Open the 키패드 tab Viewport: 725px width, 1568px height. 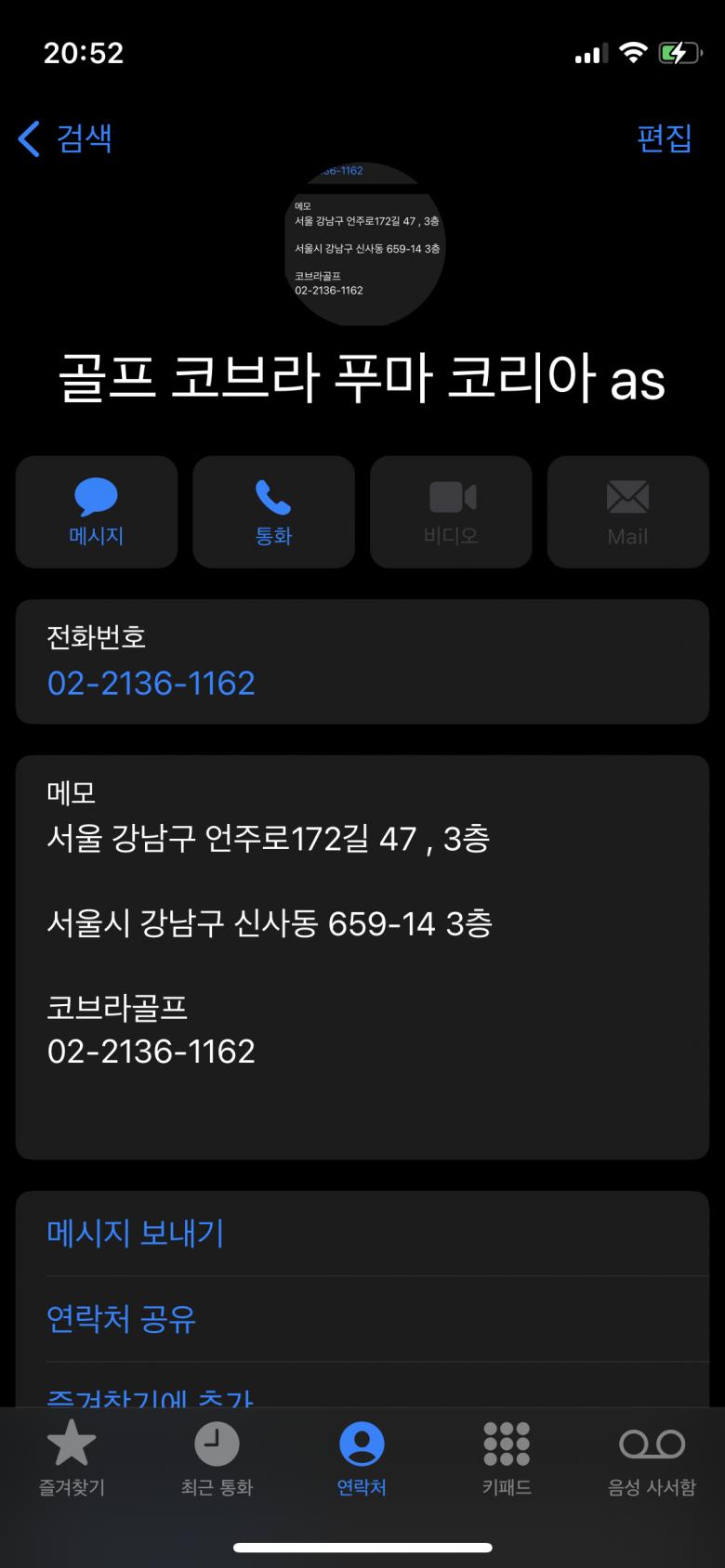pos(507,1458)
